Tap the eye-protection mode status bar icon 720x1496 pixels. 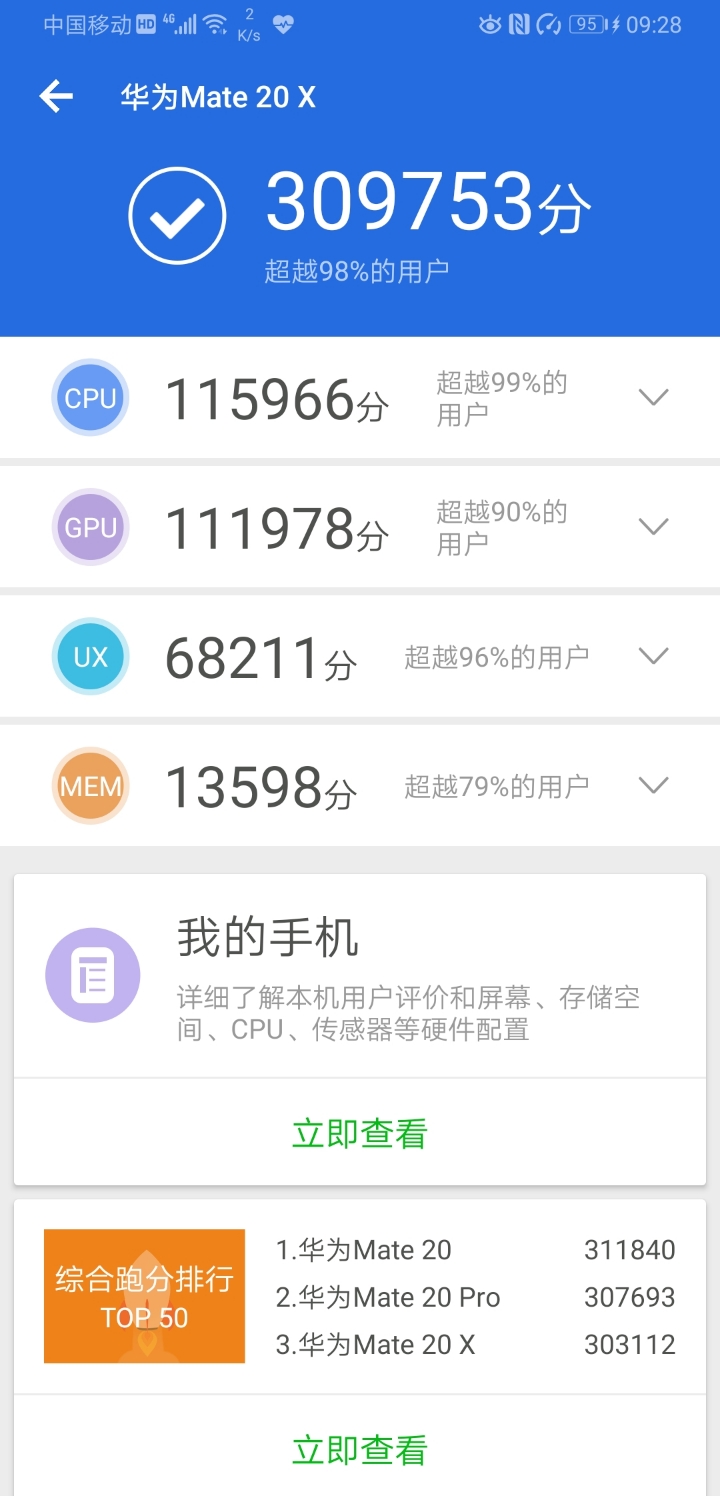(x=489, y=25)
